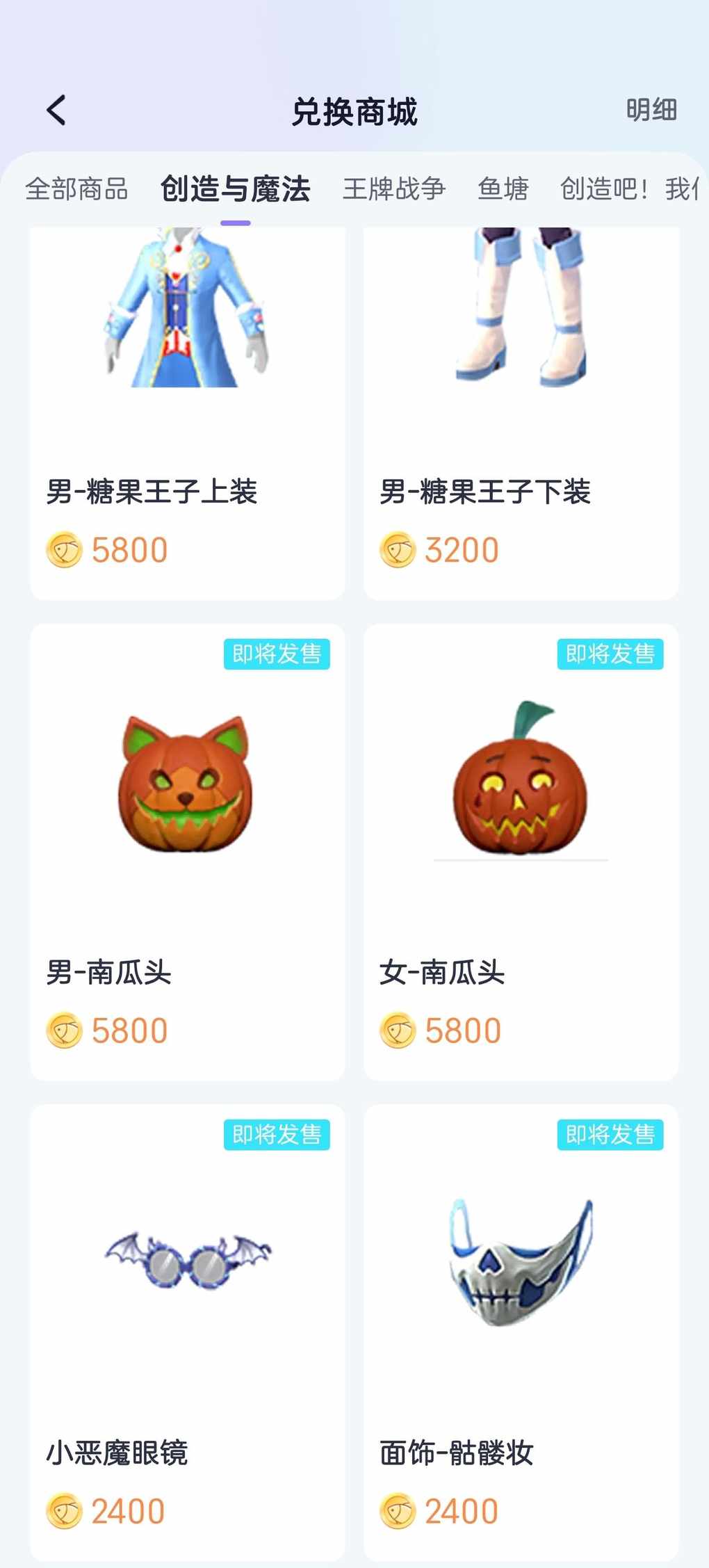Viewport: 709px width, 1568px height.
Task: Switch to 全部商品 tab
Action: 76,189
